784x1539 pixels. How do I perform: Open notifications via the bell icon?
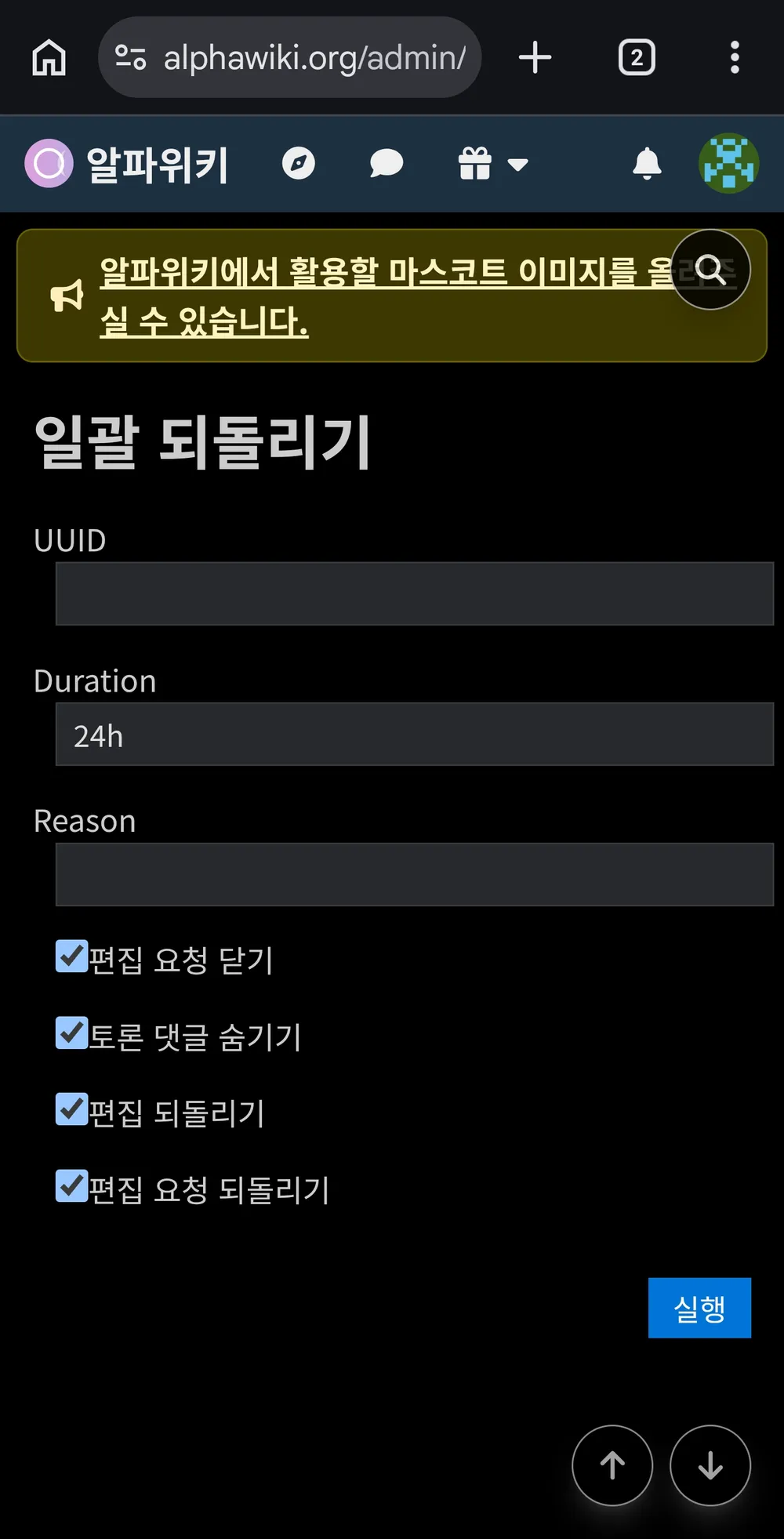point(645,163)
